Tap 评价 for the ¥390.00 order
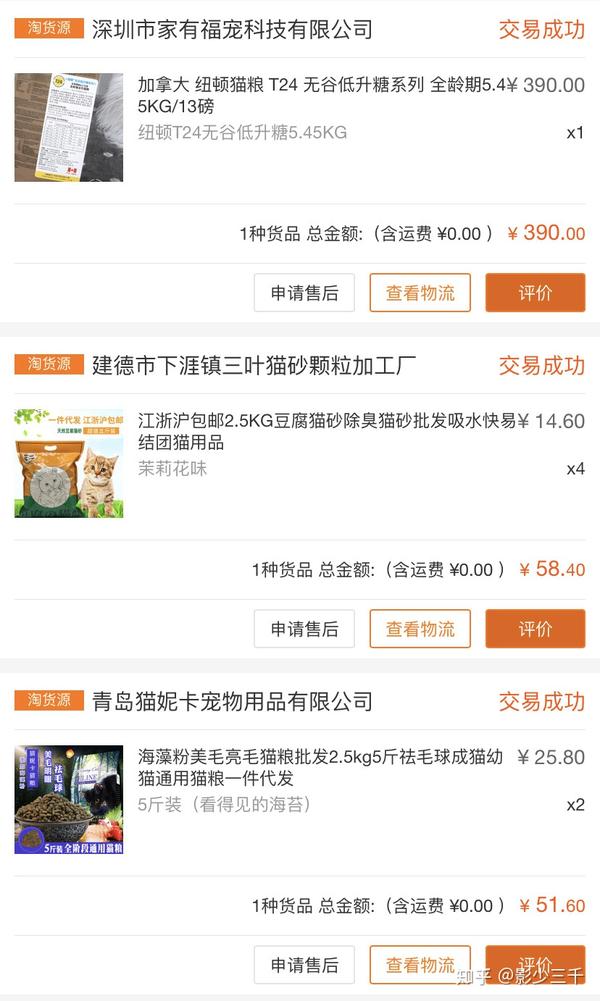 coord(535,293)
